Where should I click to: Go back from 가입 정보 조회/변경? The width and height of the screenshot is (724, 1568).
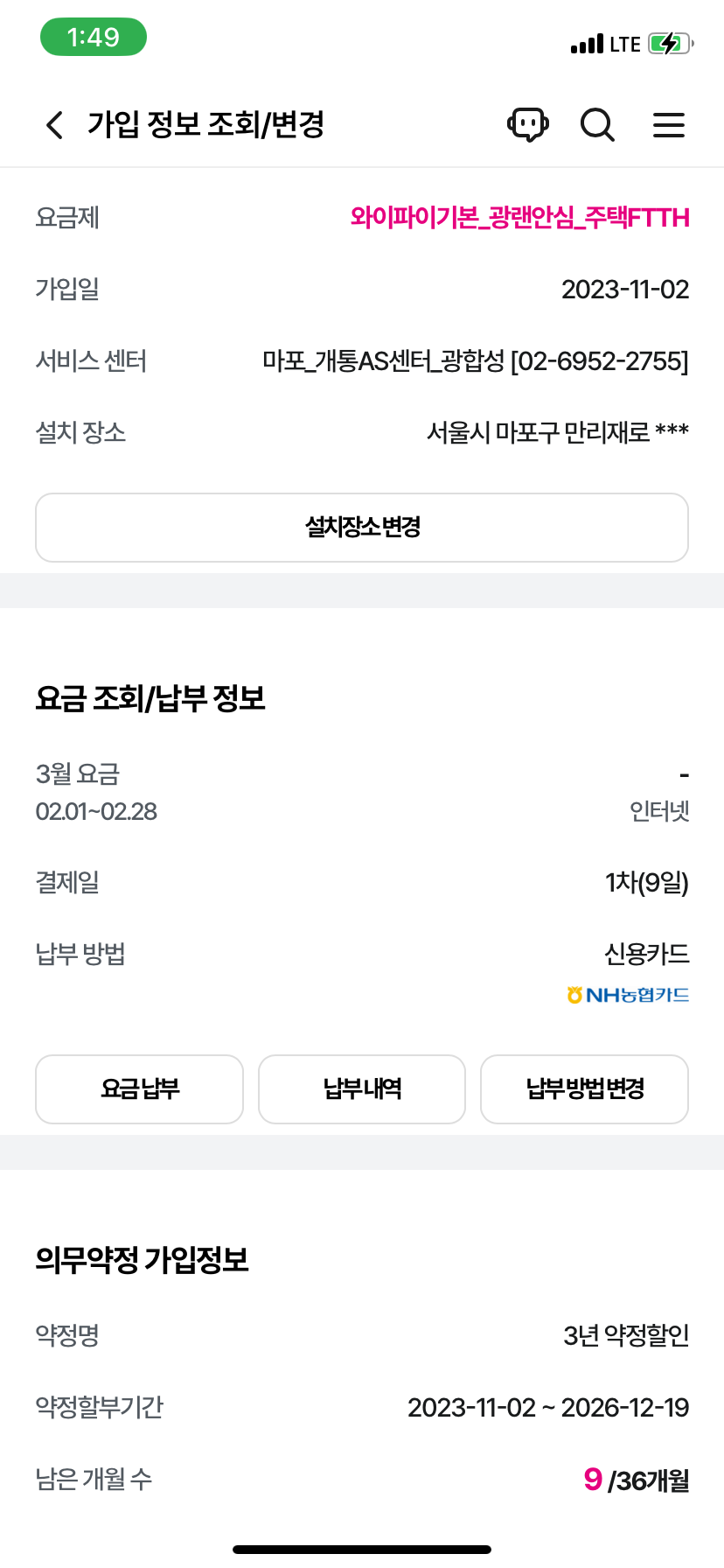pos(54,125)
